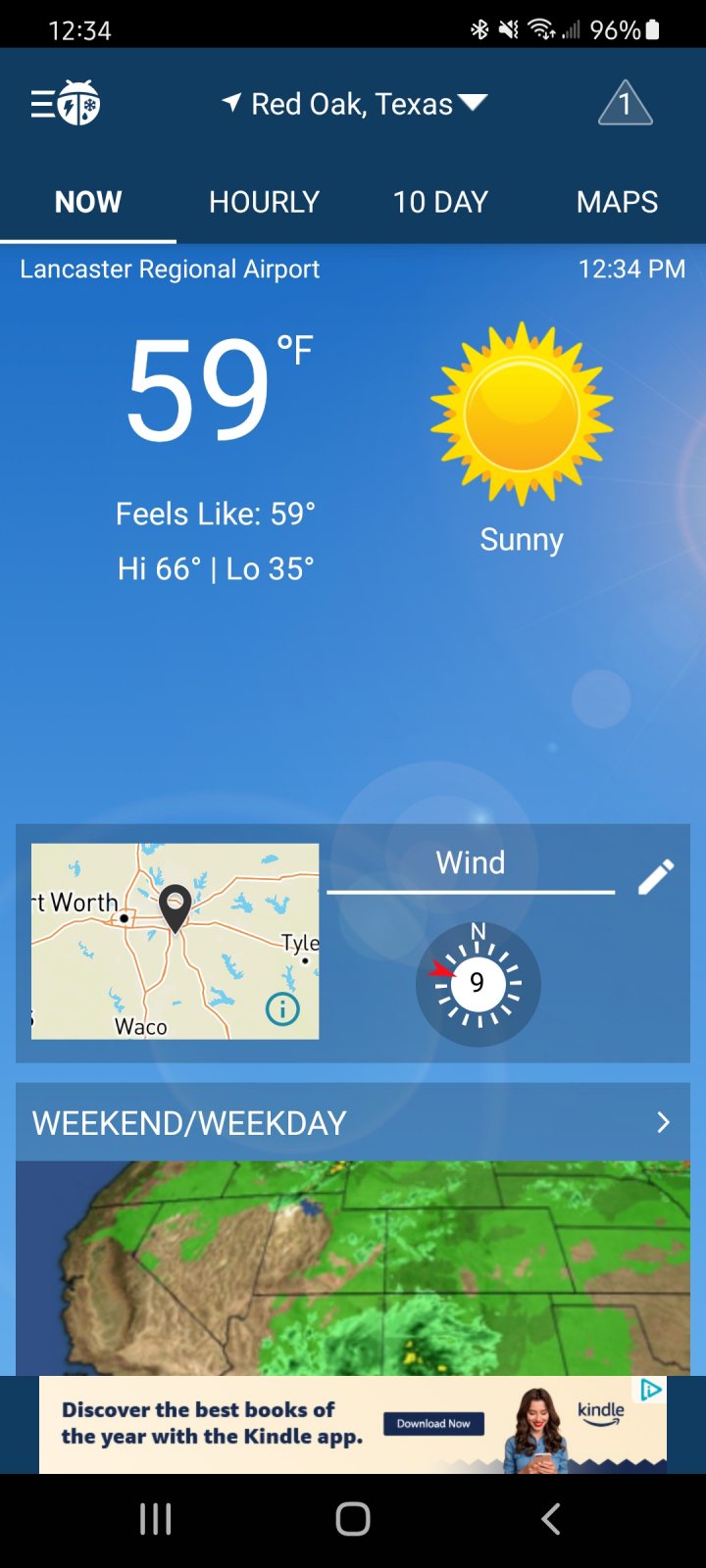Go back using the system back button
Screen dimensions: 706x1568
pyautogui.click(x=551, y=1519)
